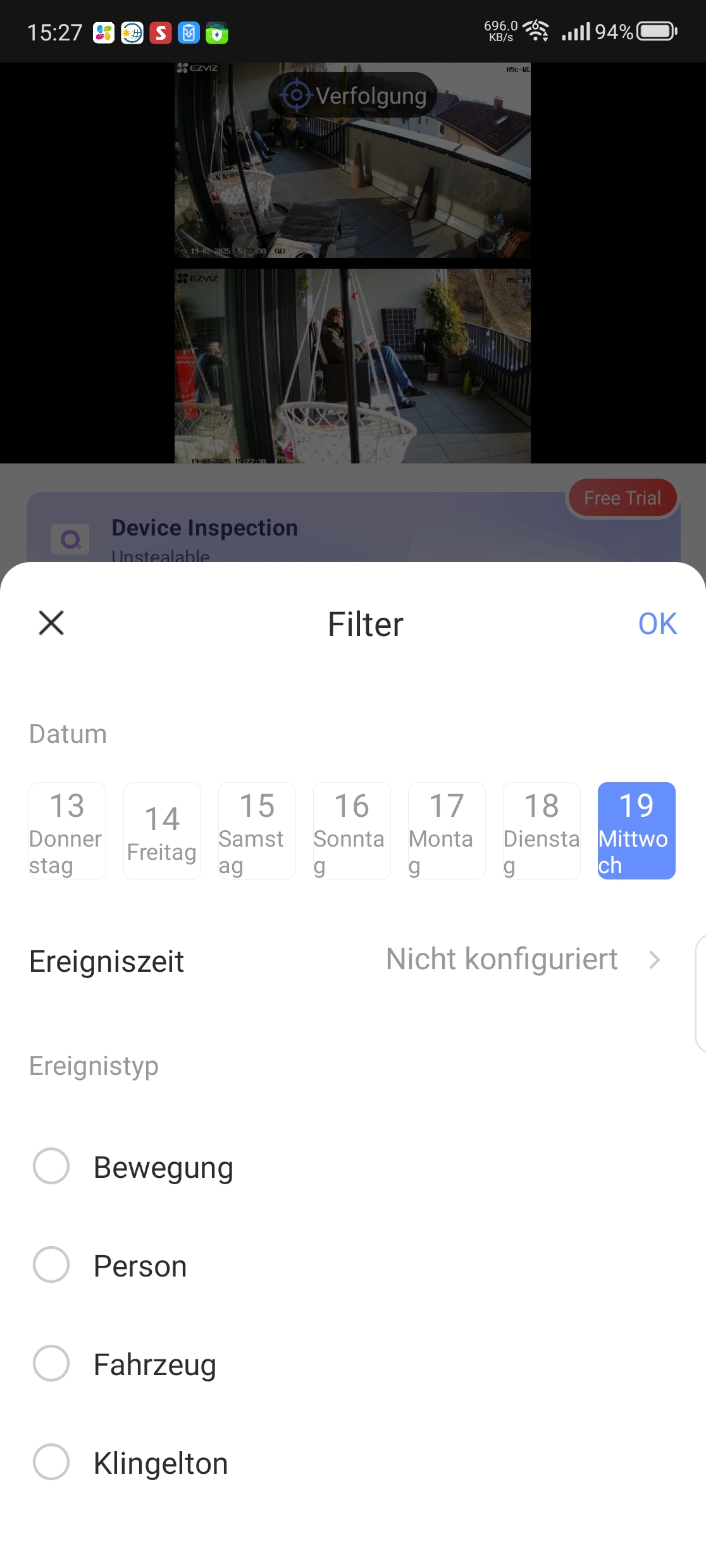
Task: Select date 14 Freitag
Action: click(x=162, y=831)
